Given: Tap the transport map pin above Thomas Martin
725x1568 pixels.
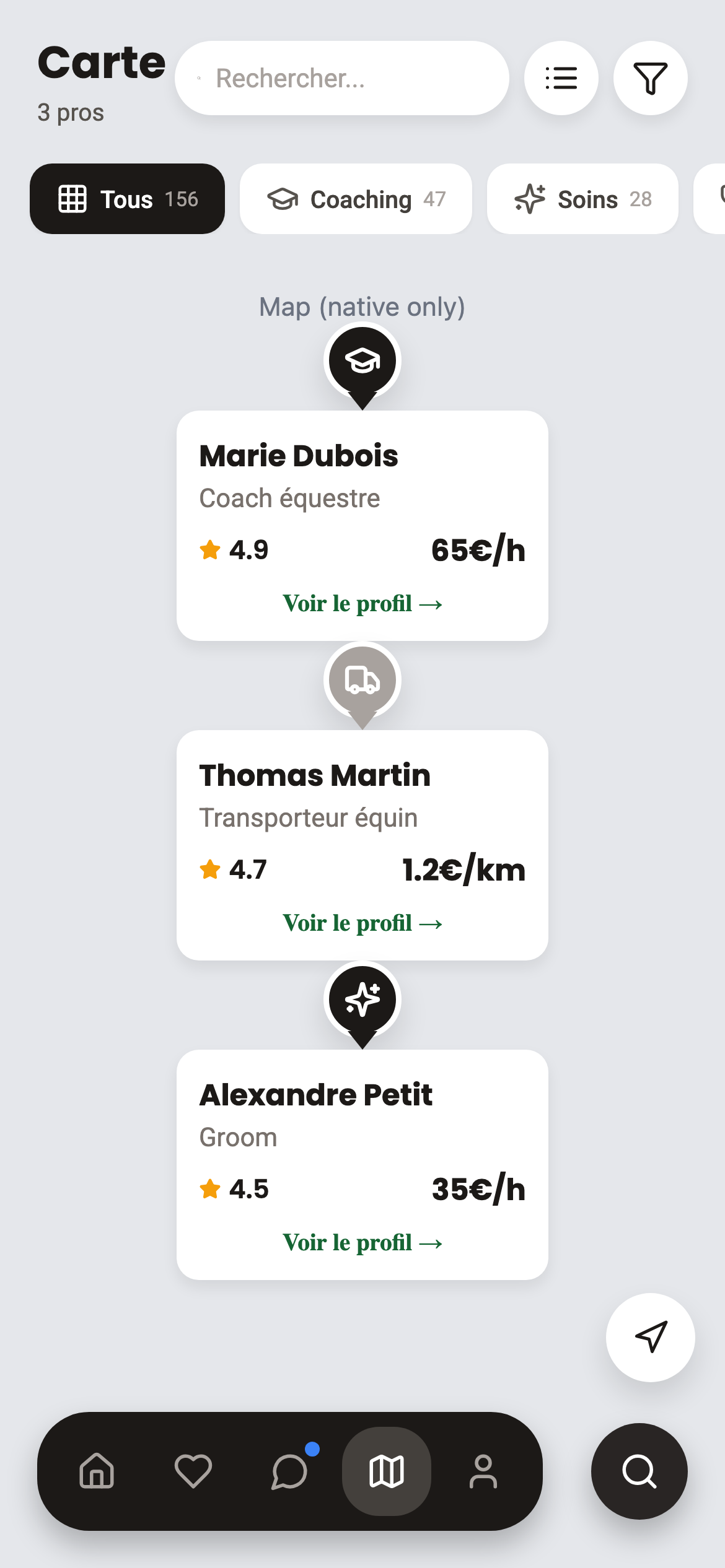Looking at the screenshot, I should [x=362, y=681].
